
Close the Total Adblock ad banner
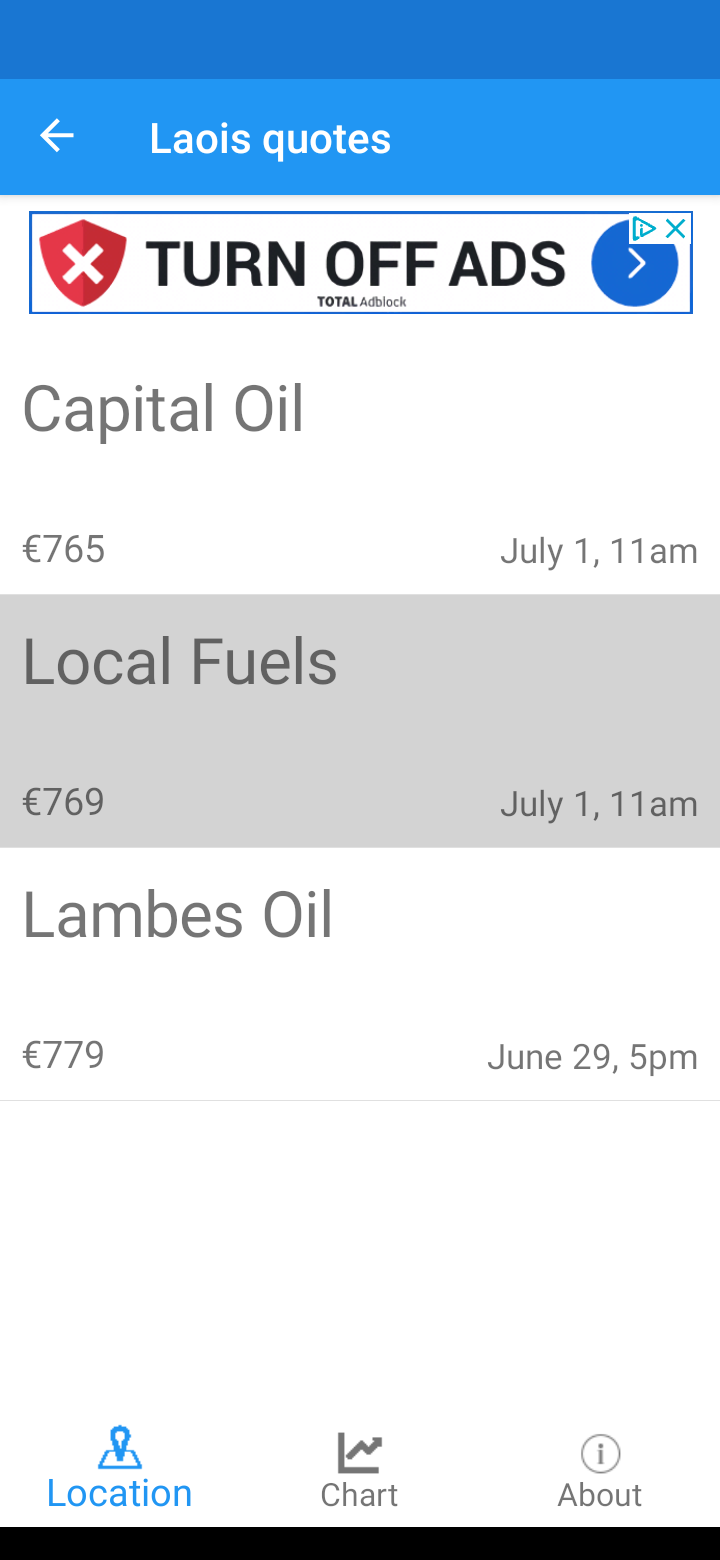tap(676, 229)
